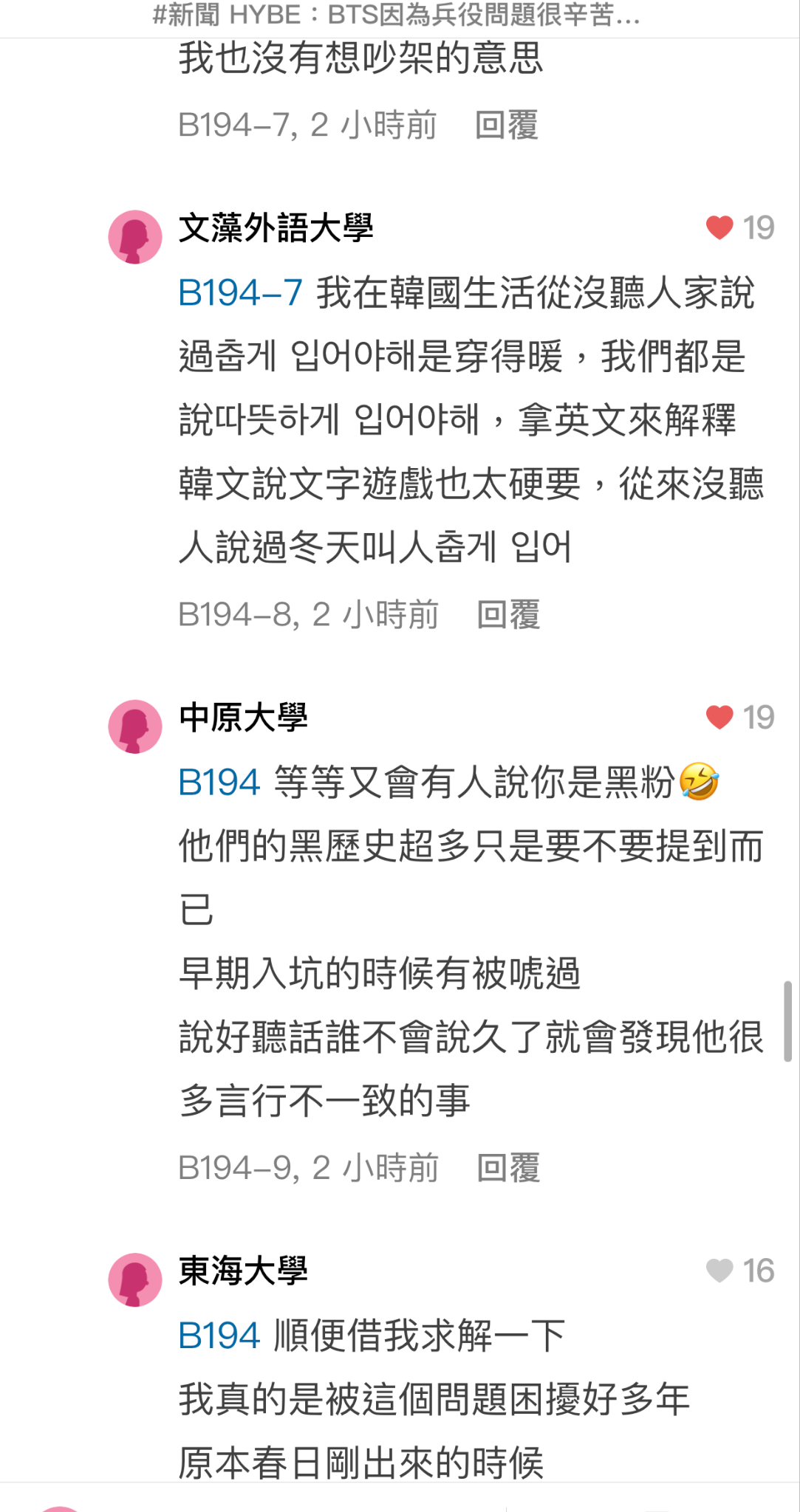Open 中原大學 commenter avatar
The height and width of the screenshot is (1512, 800).
135,726
